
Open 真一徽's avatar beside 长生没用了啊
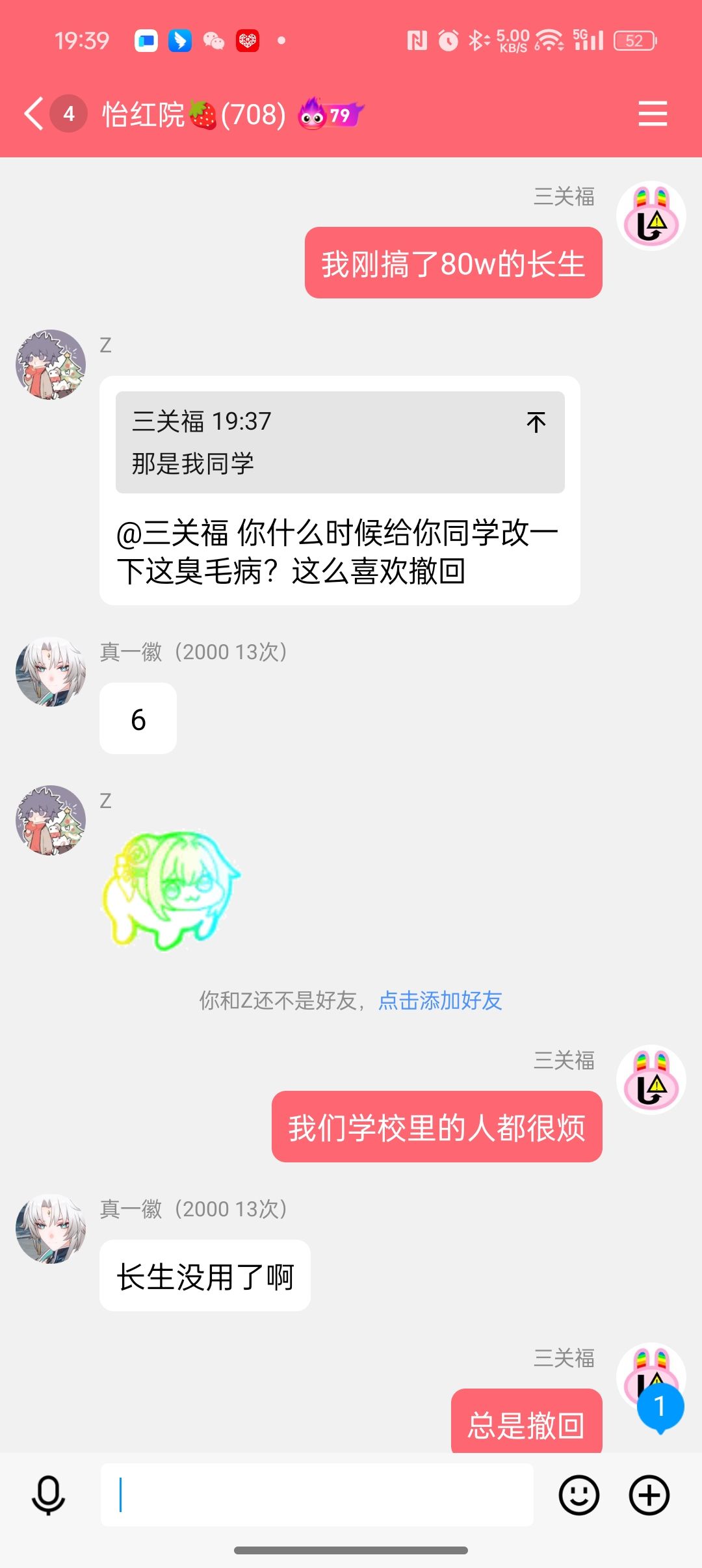(x=51, y=1229)
